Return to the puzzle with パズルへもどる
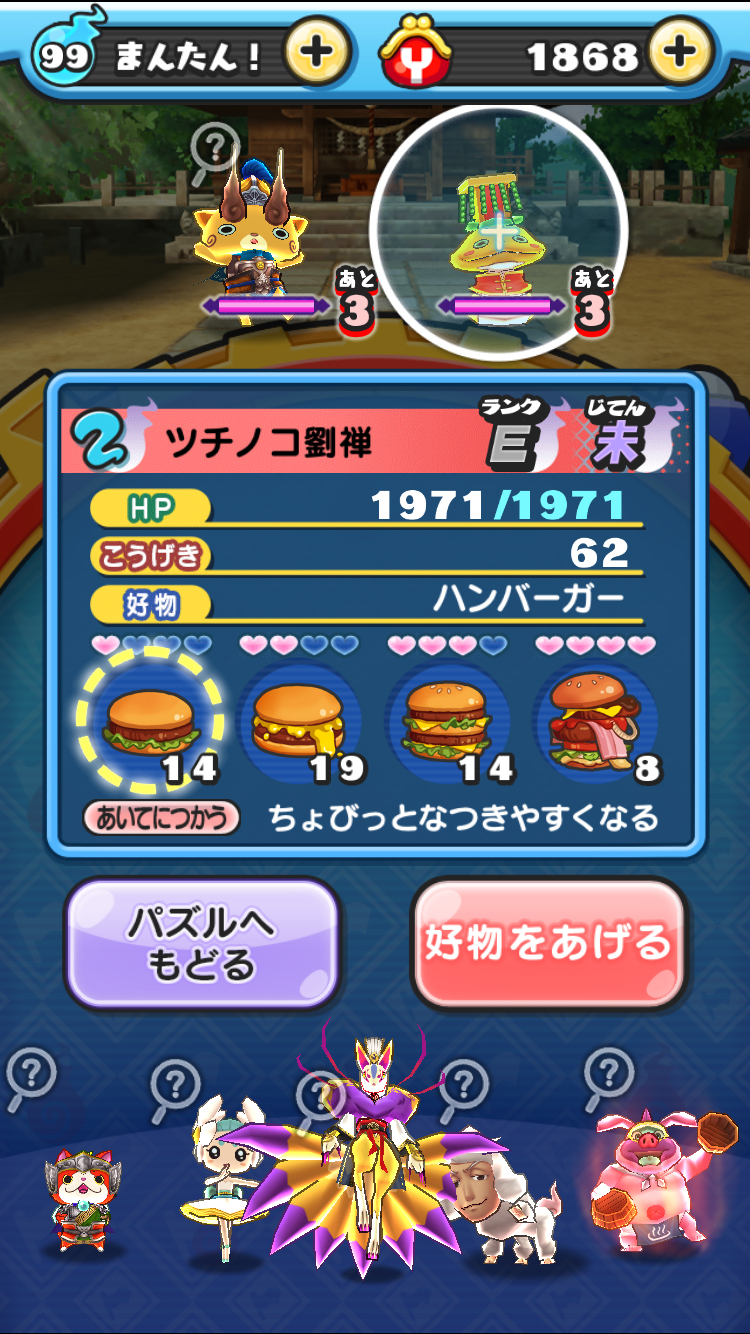Image resolution: width=750 pixels, height=1334 pixels. [x=203, y=944]
